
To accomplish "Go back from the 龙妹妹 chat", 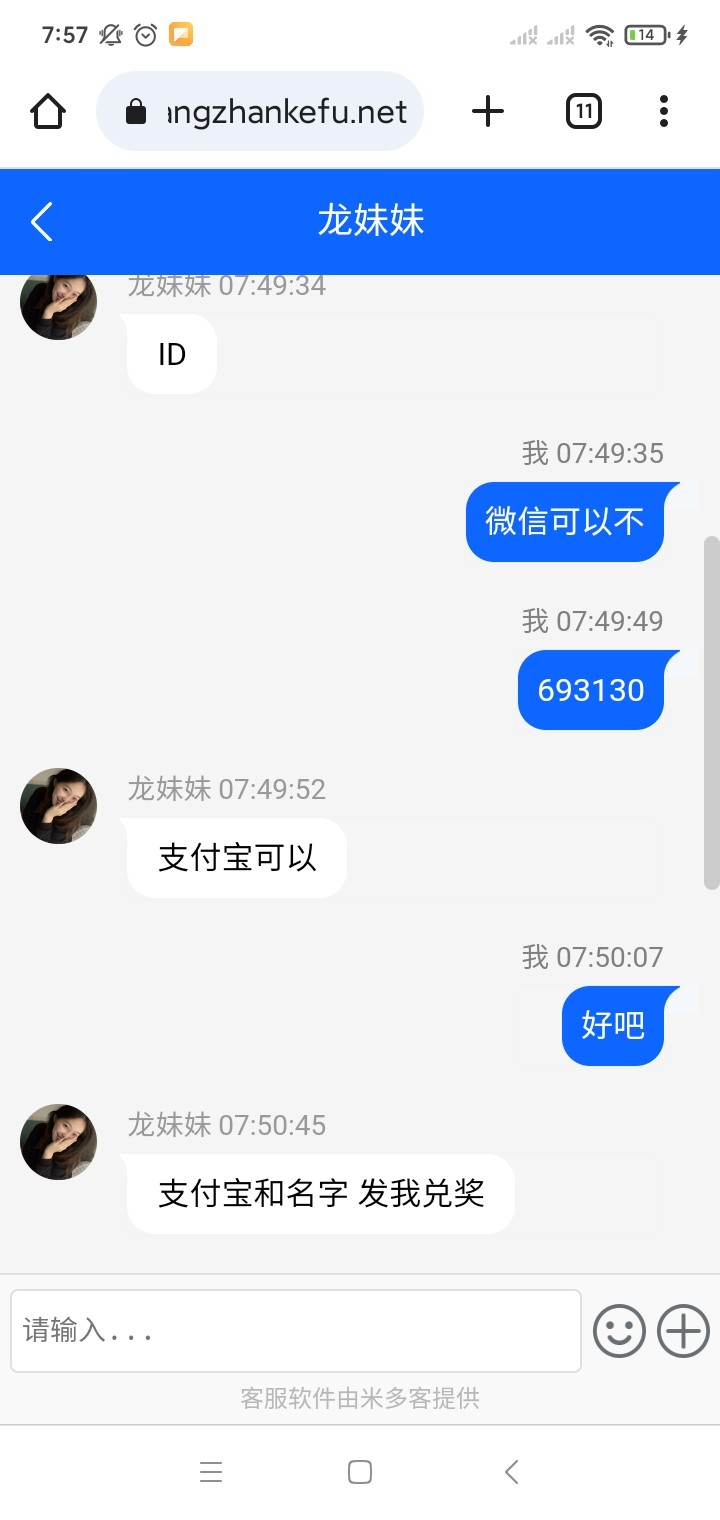I will tap(42, 221).
